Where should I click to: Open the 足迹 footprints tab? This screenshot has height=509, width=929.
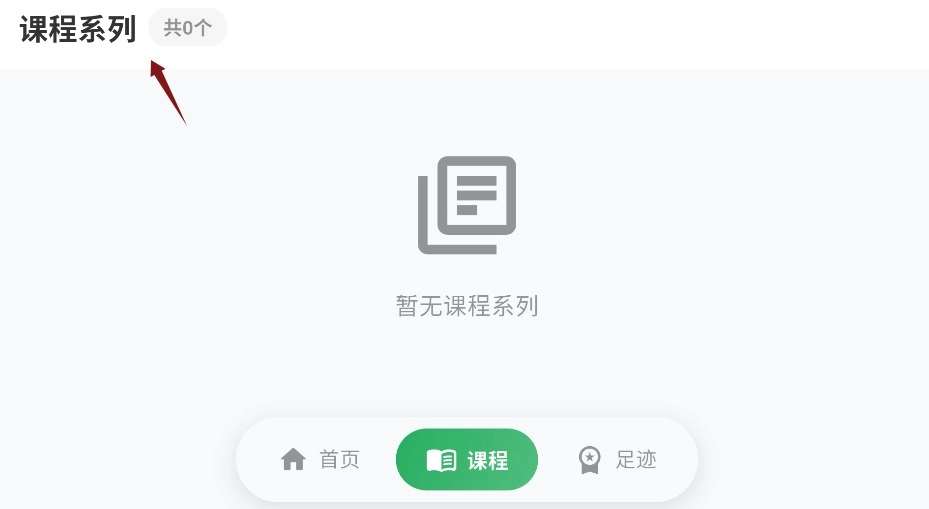(618, 460)
